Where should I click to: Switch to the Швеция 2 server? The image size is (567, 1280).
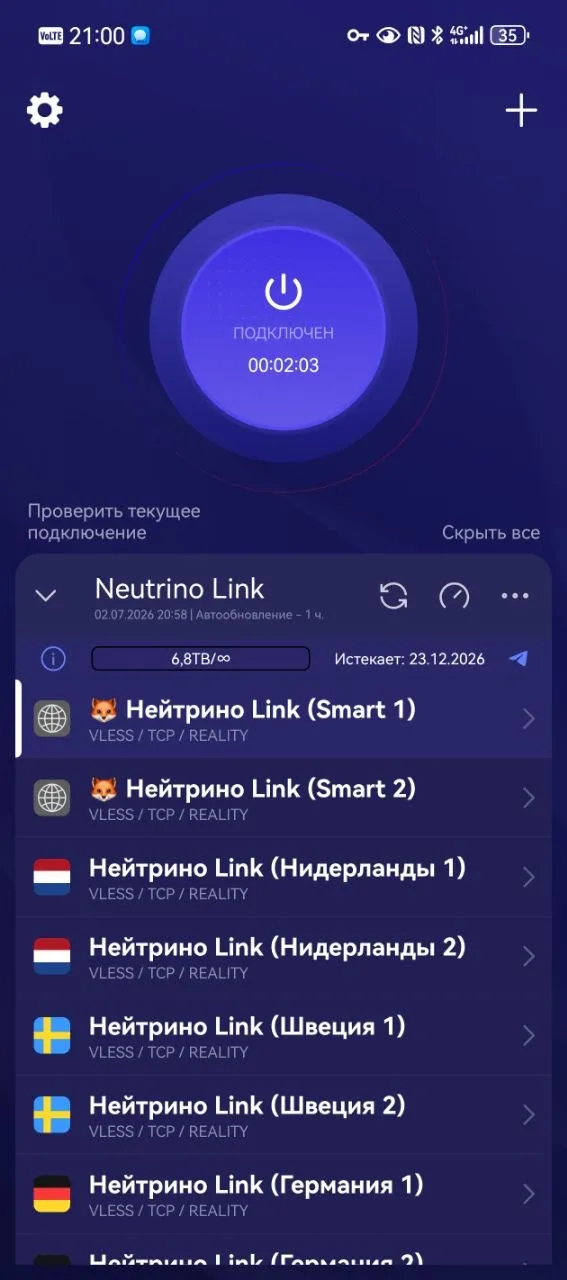283,1114
